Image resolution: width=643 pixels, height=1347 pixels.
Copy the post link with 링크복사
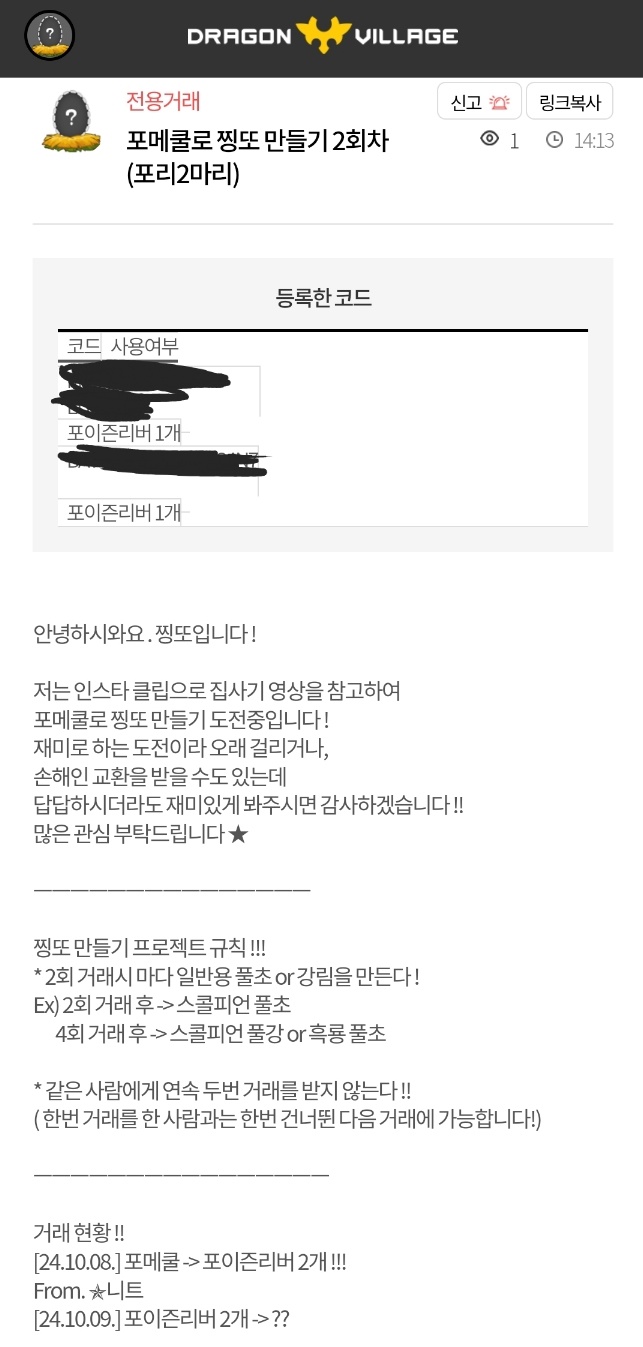(x=569, y=102)
